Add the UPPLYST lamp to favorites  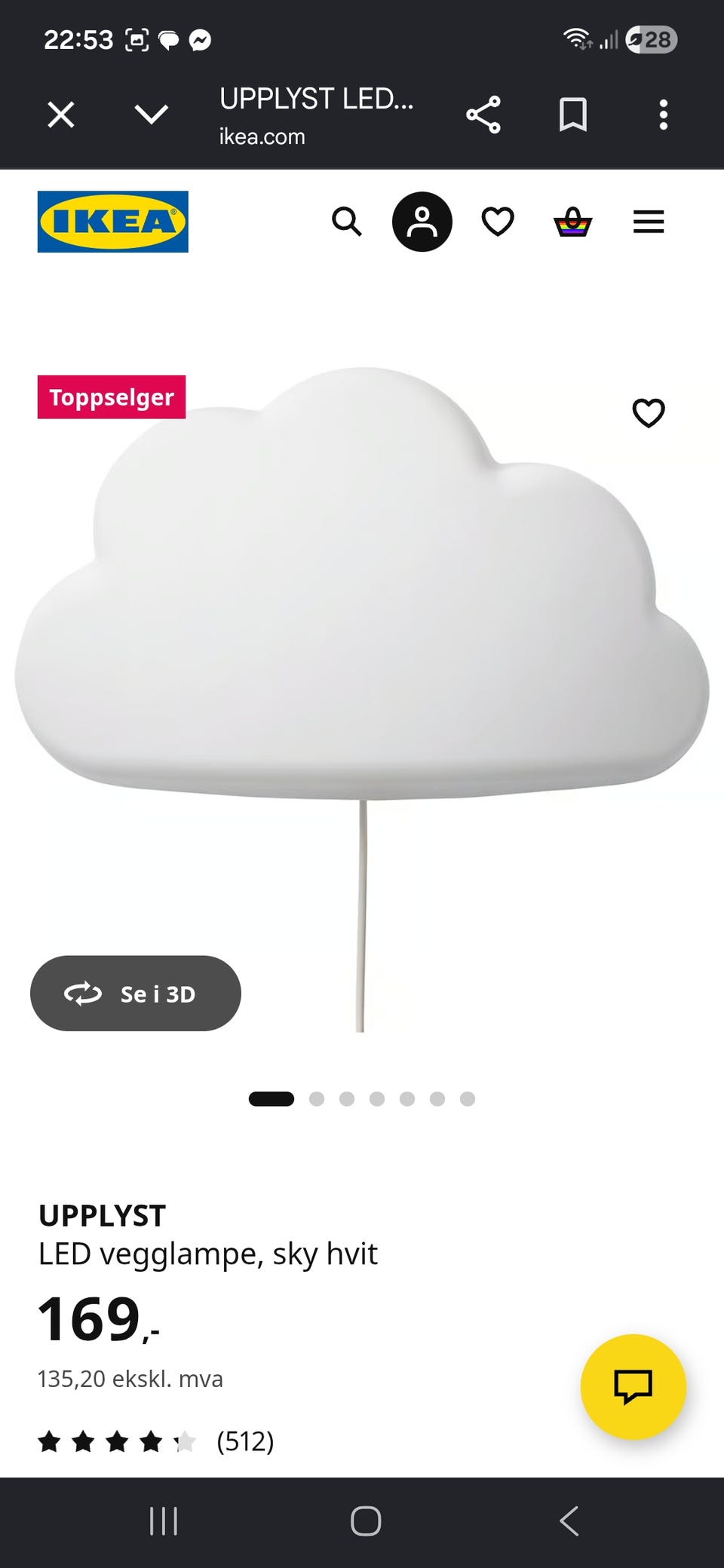(x=649, y=412)
